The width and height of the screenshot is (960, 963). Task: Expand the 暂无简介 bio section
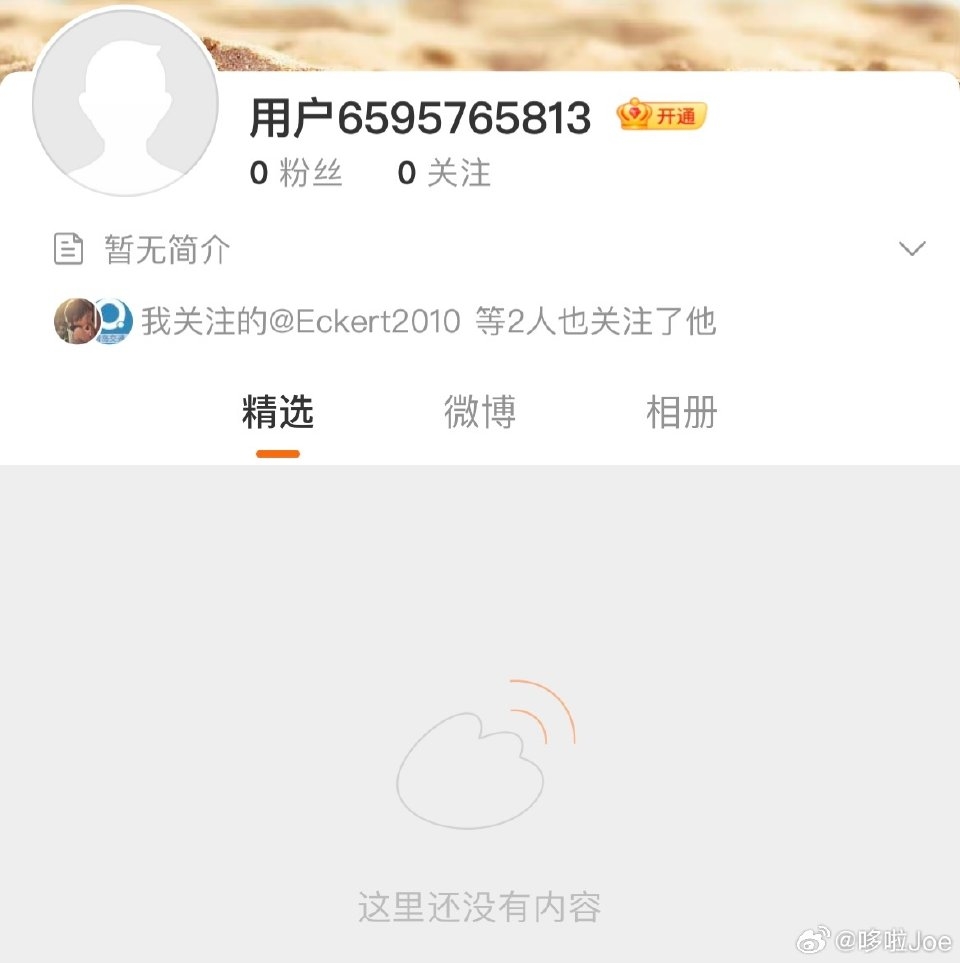pyautogui.click(x=911, y=249)
